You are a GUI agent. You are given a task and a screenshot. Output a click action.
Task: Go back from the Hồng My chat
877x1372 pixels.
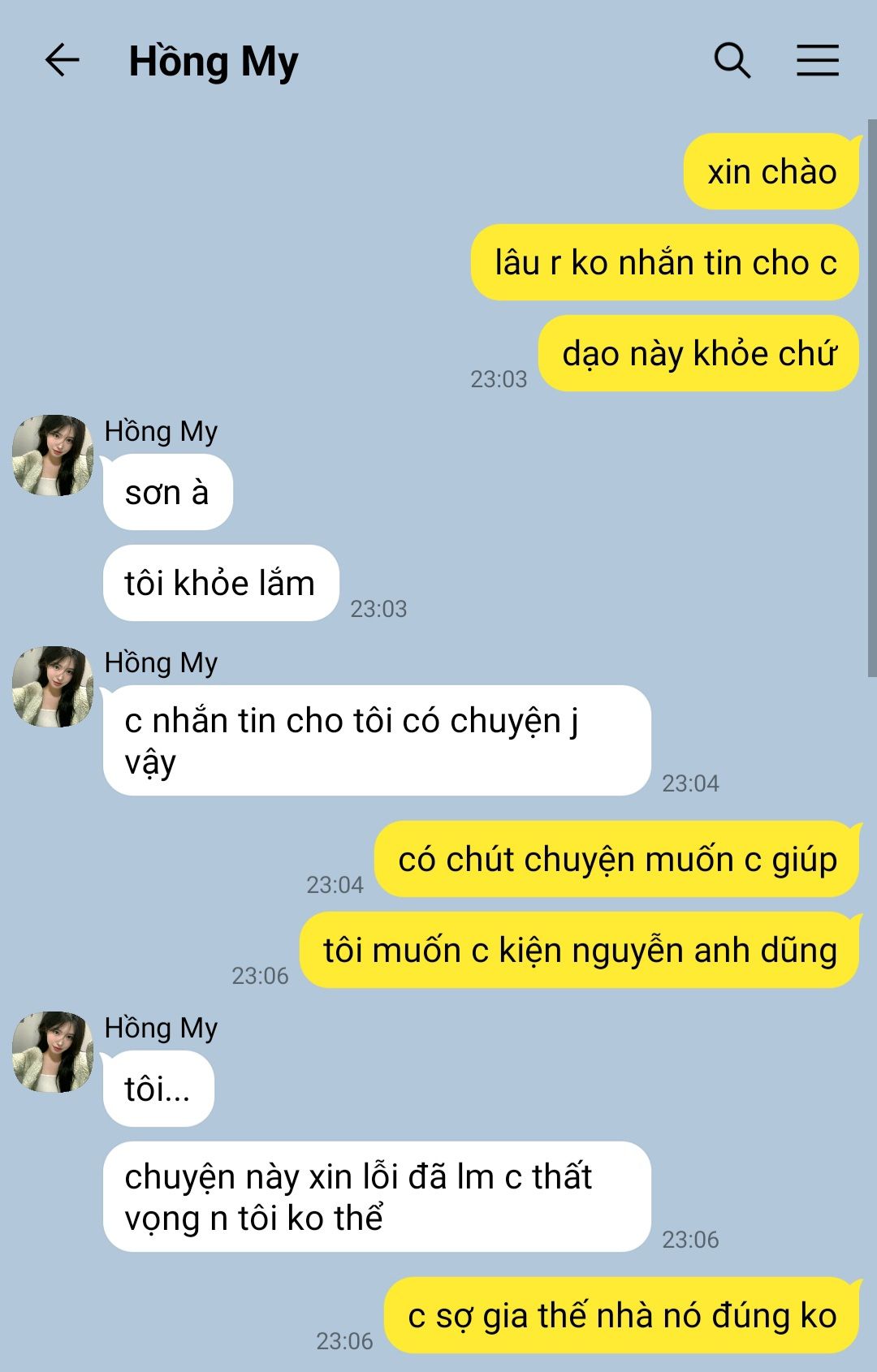click(62, 61)
